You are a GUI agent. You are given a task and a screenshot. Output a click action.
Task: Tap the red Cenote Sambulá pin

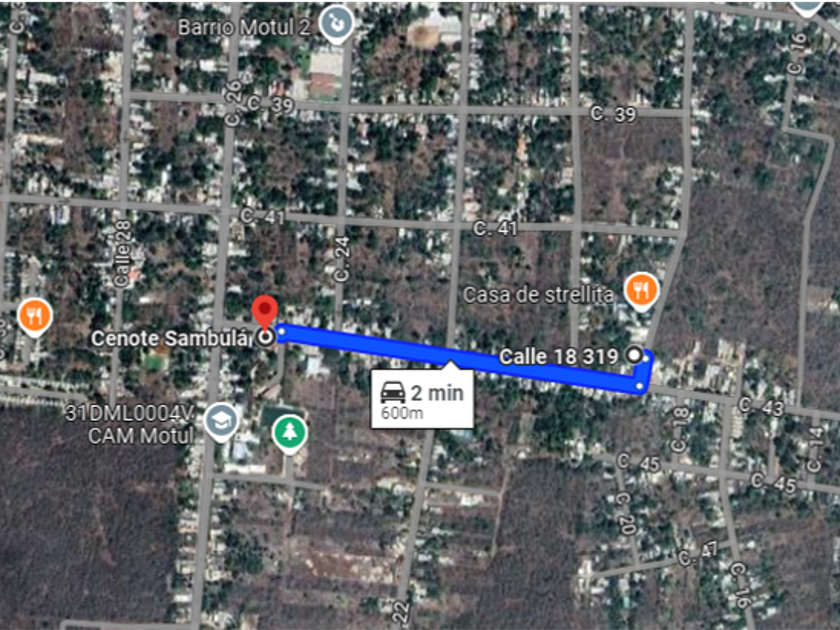264,311
